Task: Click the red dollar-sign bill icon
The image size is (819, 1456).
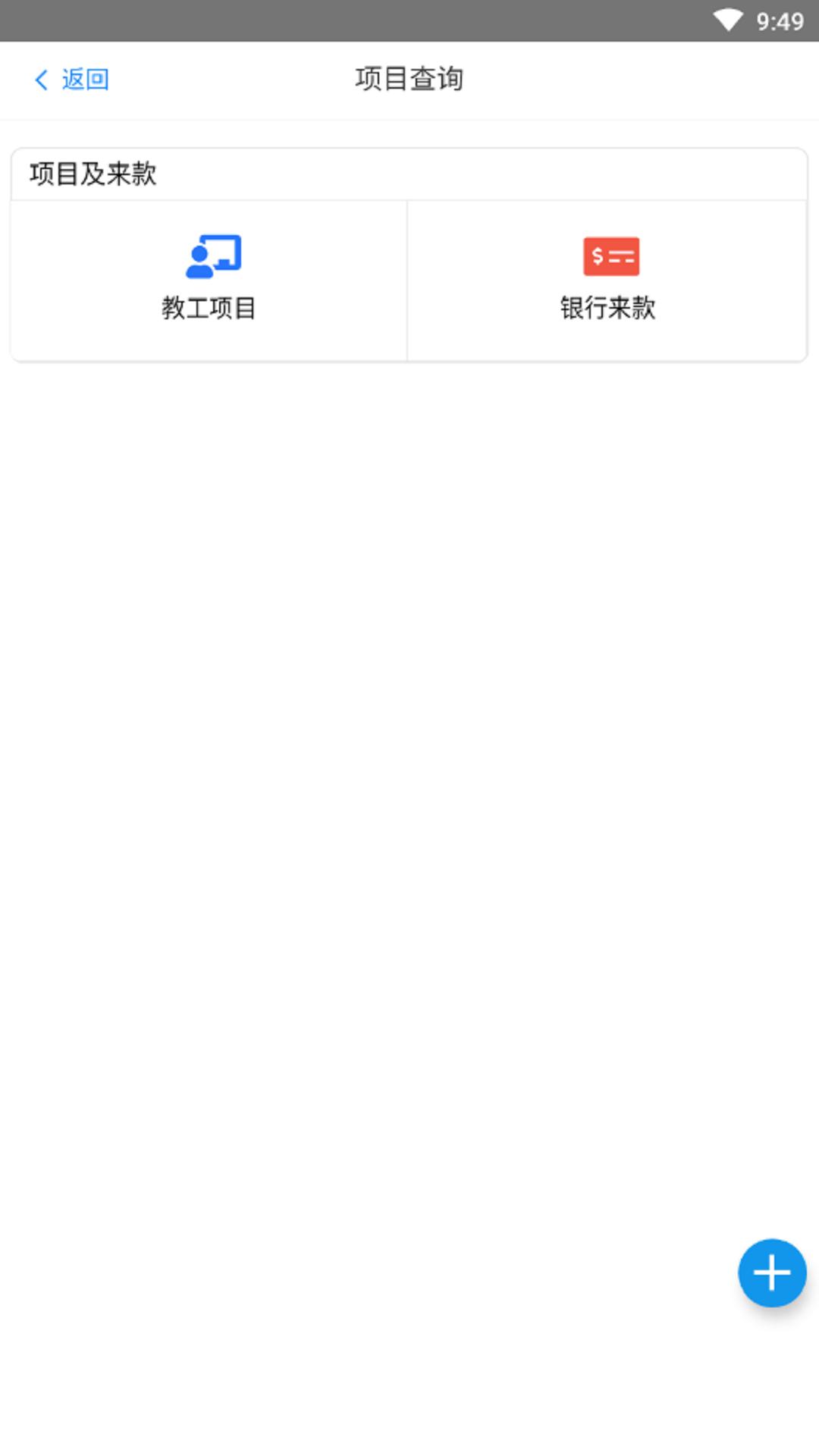Action: tap(611, 256)
